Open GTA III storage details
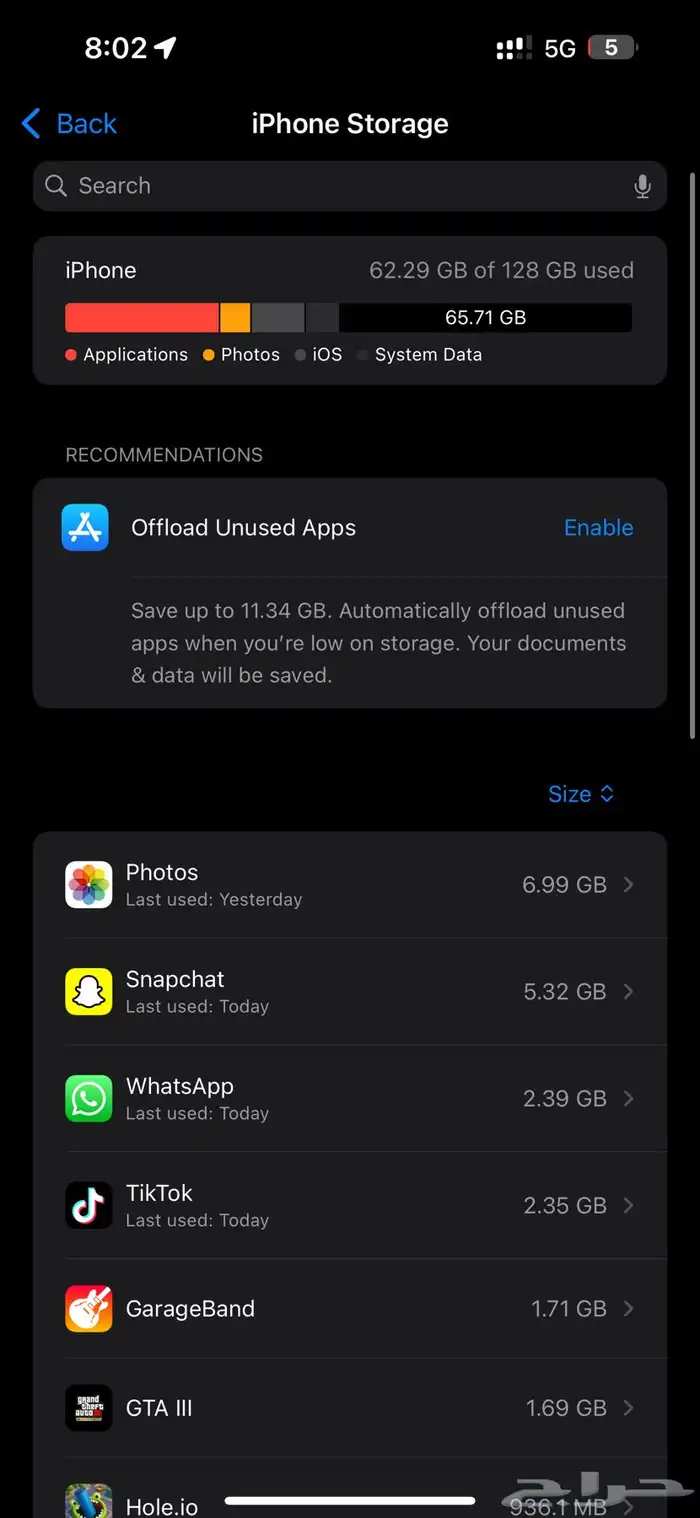The image size is (700, 1518). (350, 1408)
